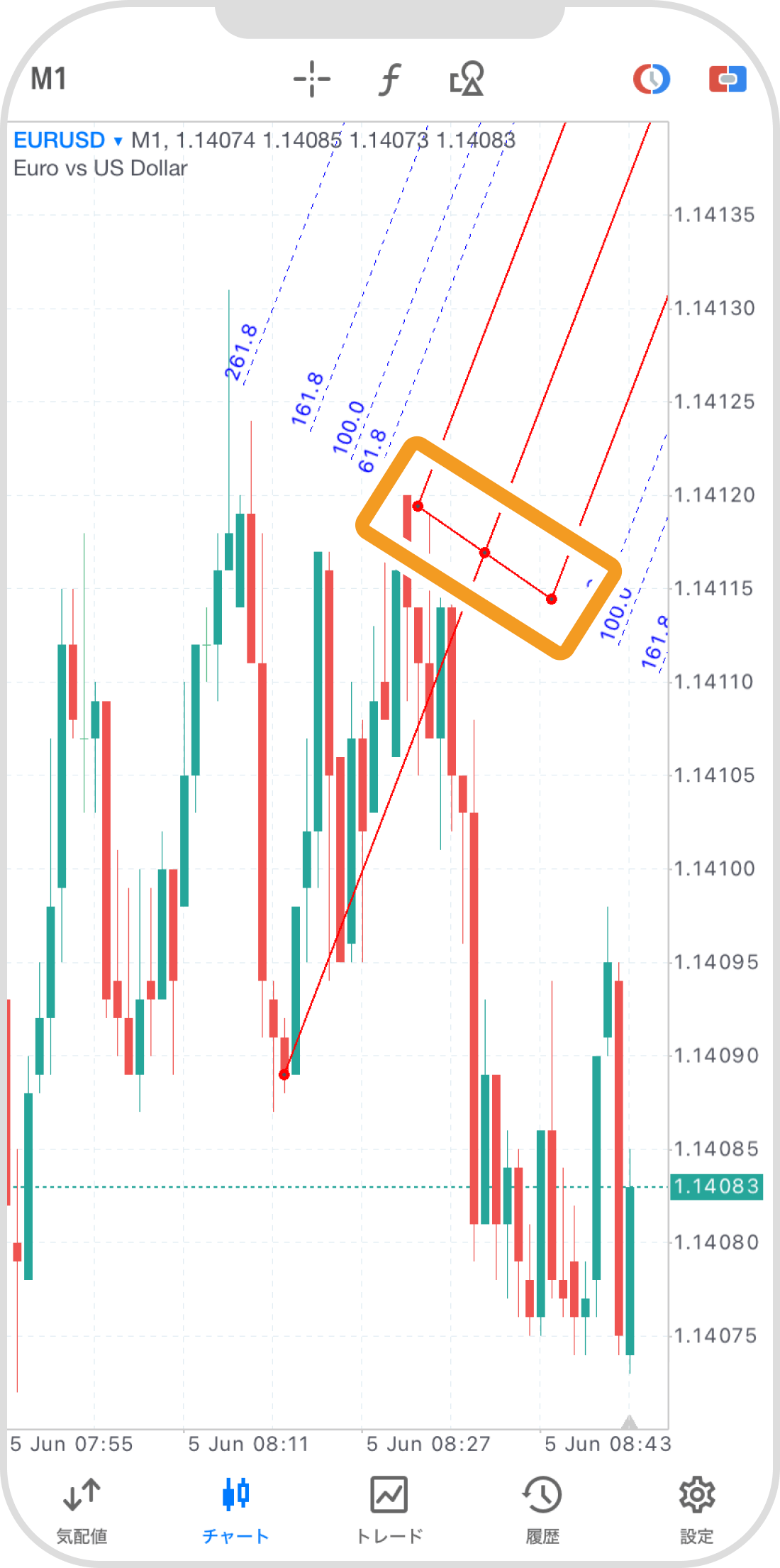780x1568 pixels.
Task: Open the M1 timeframe selector
Action: tap(48, 79)
